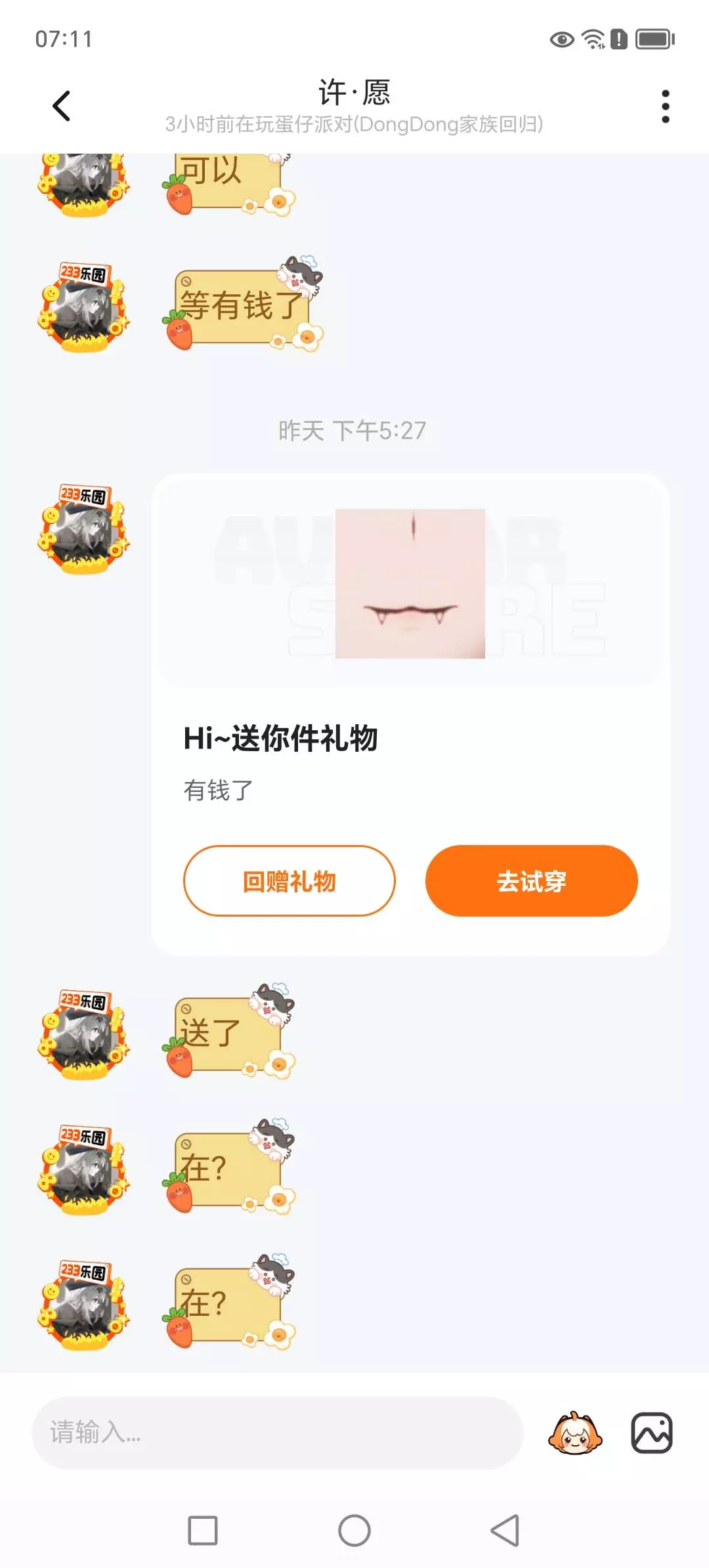The image size is (709, 1568).
Task: Tap 去试穿 to try on the gift
Action: [x=532, y=881]
